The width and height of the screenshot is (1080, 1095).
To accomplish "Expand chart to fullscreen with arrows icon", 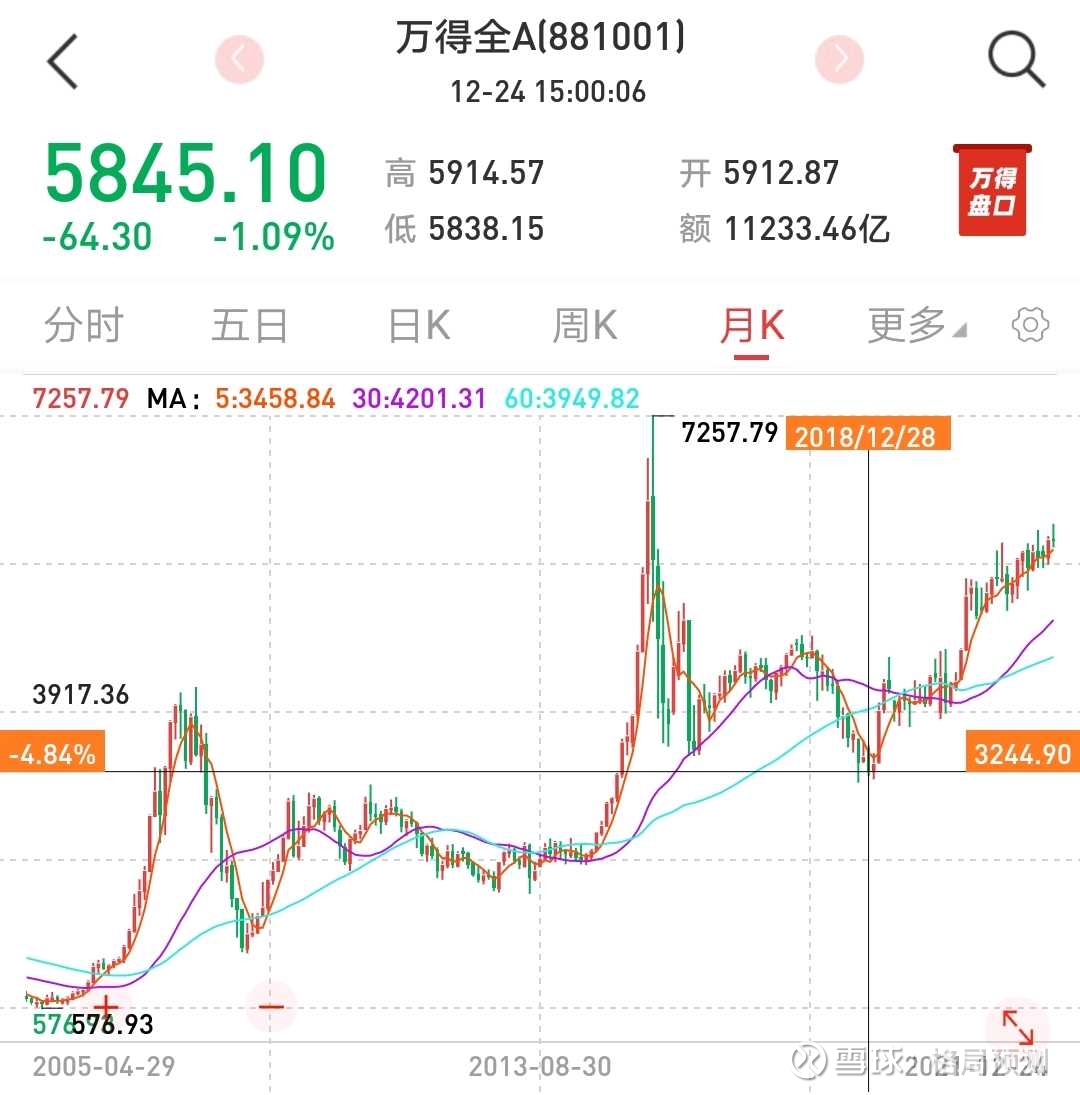I will pos(1018,1025).
